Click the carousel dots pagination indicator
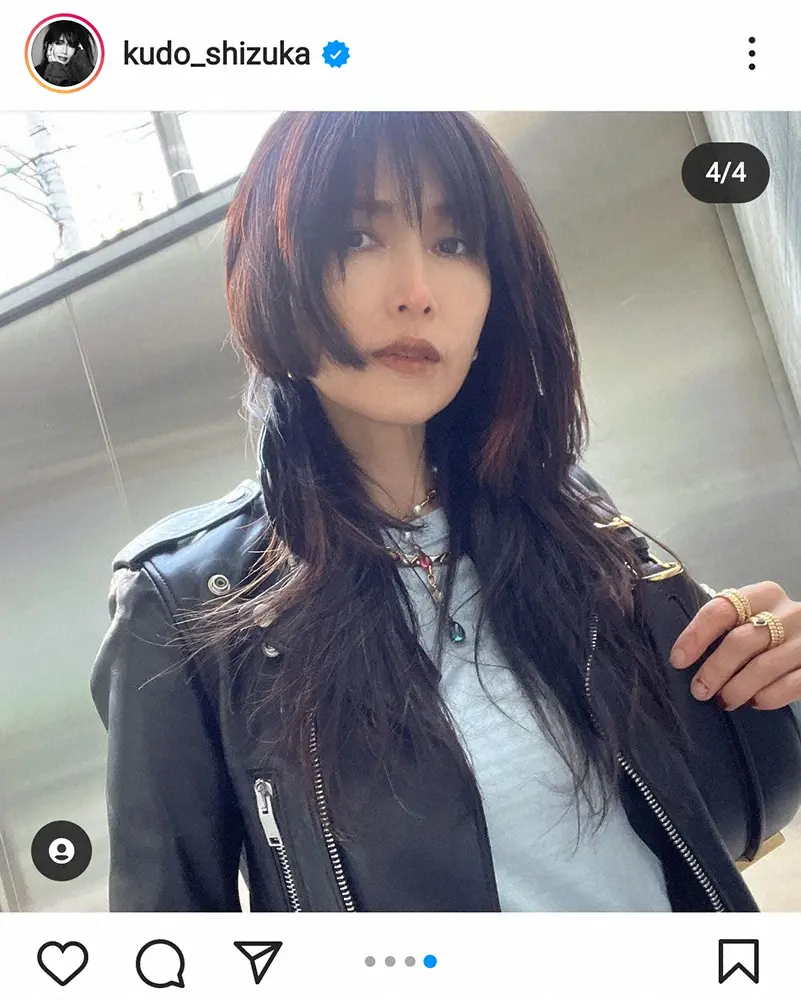 pyautogui.click(x=400, y=961)
